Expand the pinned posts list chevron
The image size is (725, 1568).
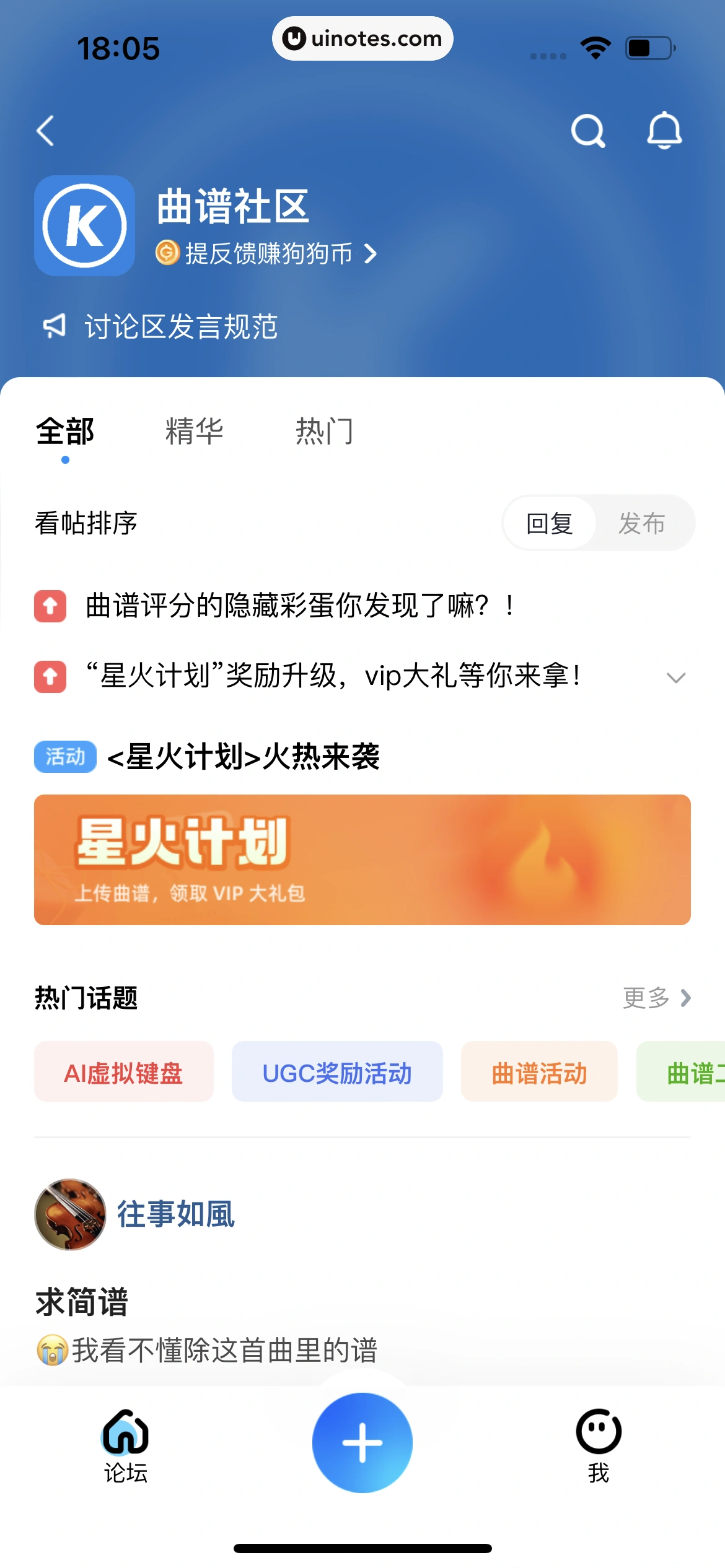[x=675, y=677]
